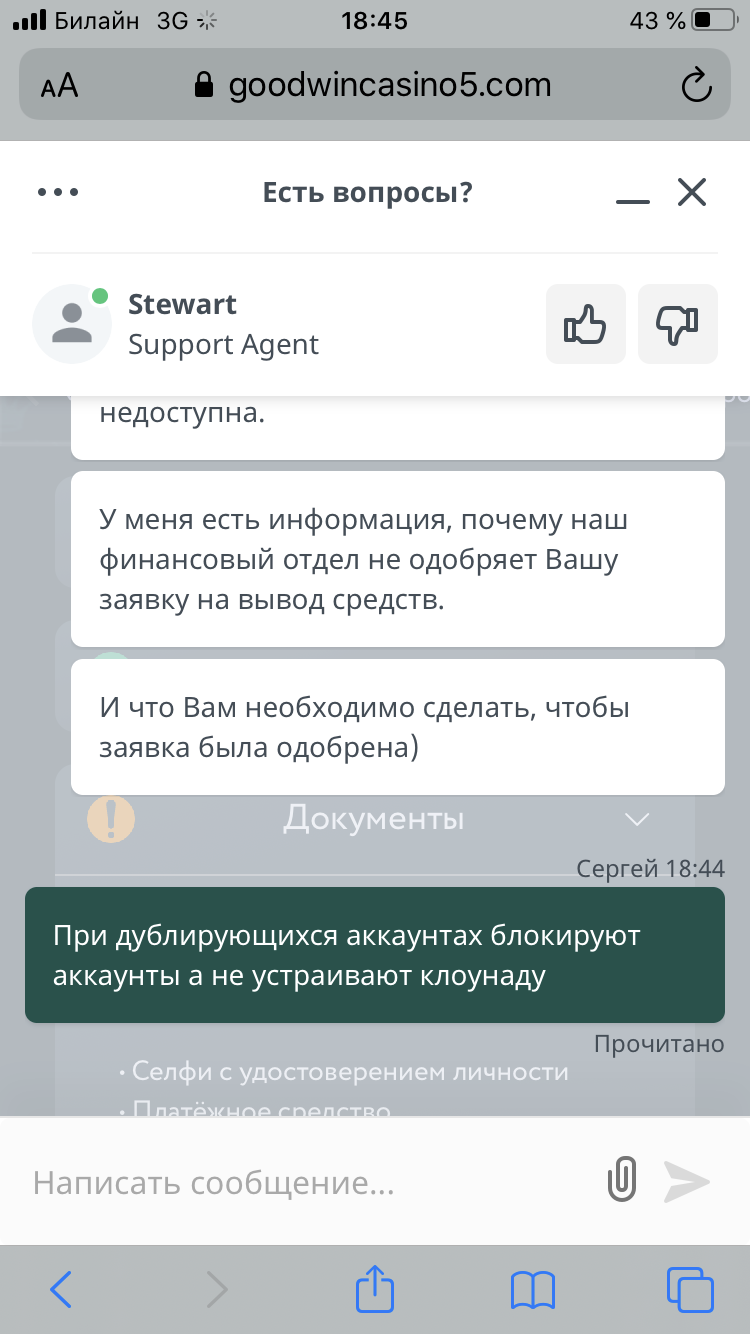Image resolution: width=750 pixels, height=1334 pixels.
Task: Rate Stewart with thumbs down
Action: 678,324
